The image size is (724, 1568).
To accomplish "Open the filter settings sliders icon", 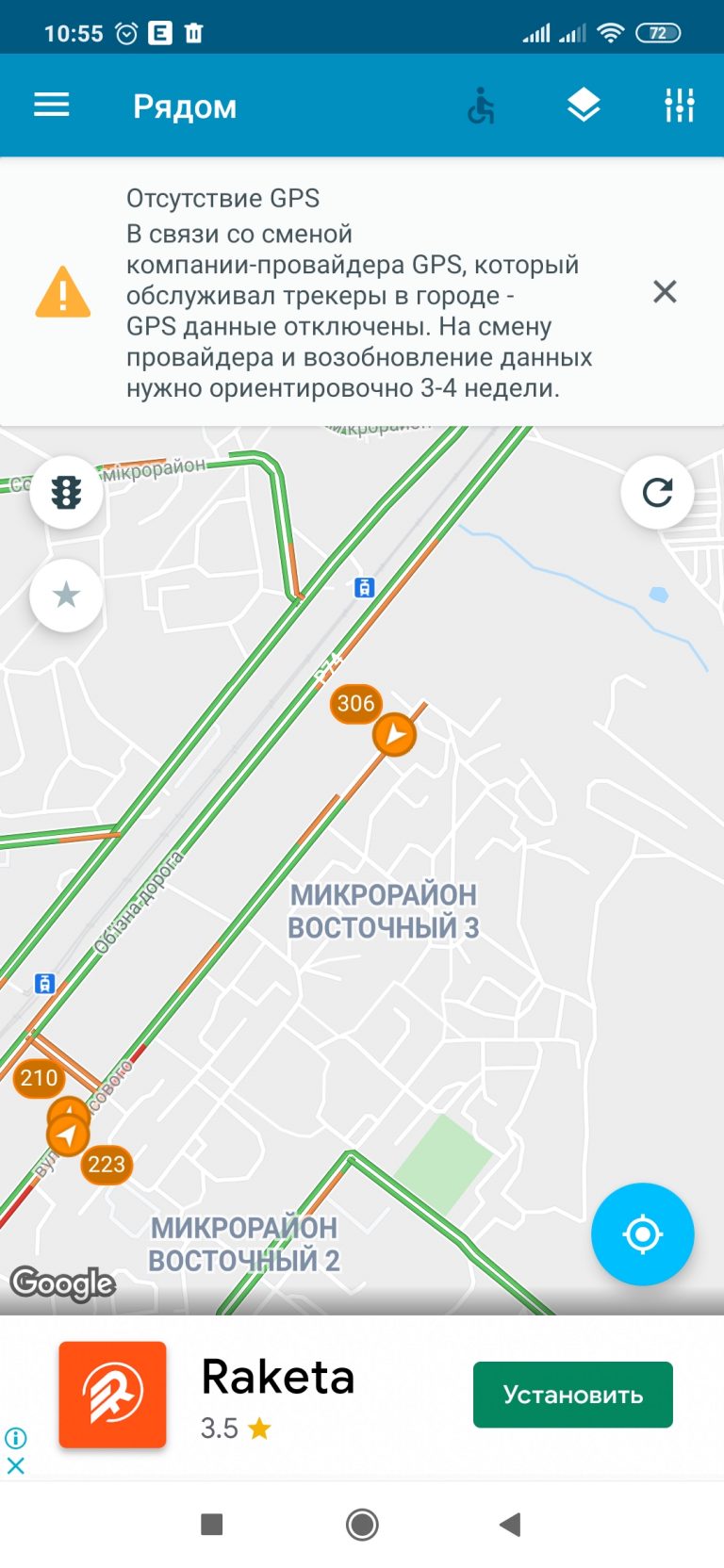I will click(679, 106).
